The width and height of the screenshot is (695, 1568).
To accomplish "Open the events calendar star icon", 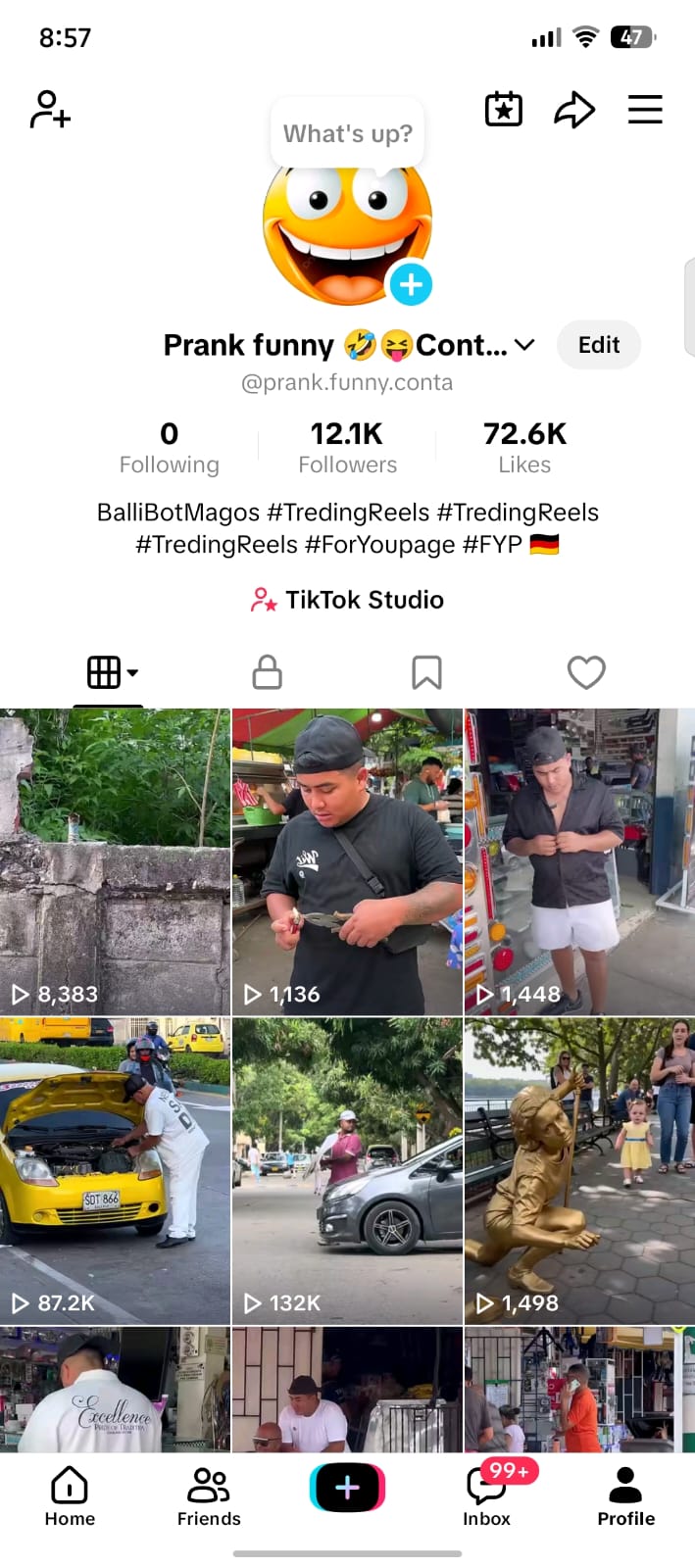I will pyautogui.click(x=504, y=109).
